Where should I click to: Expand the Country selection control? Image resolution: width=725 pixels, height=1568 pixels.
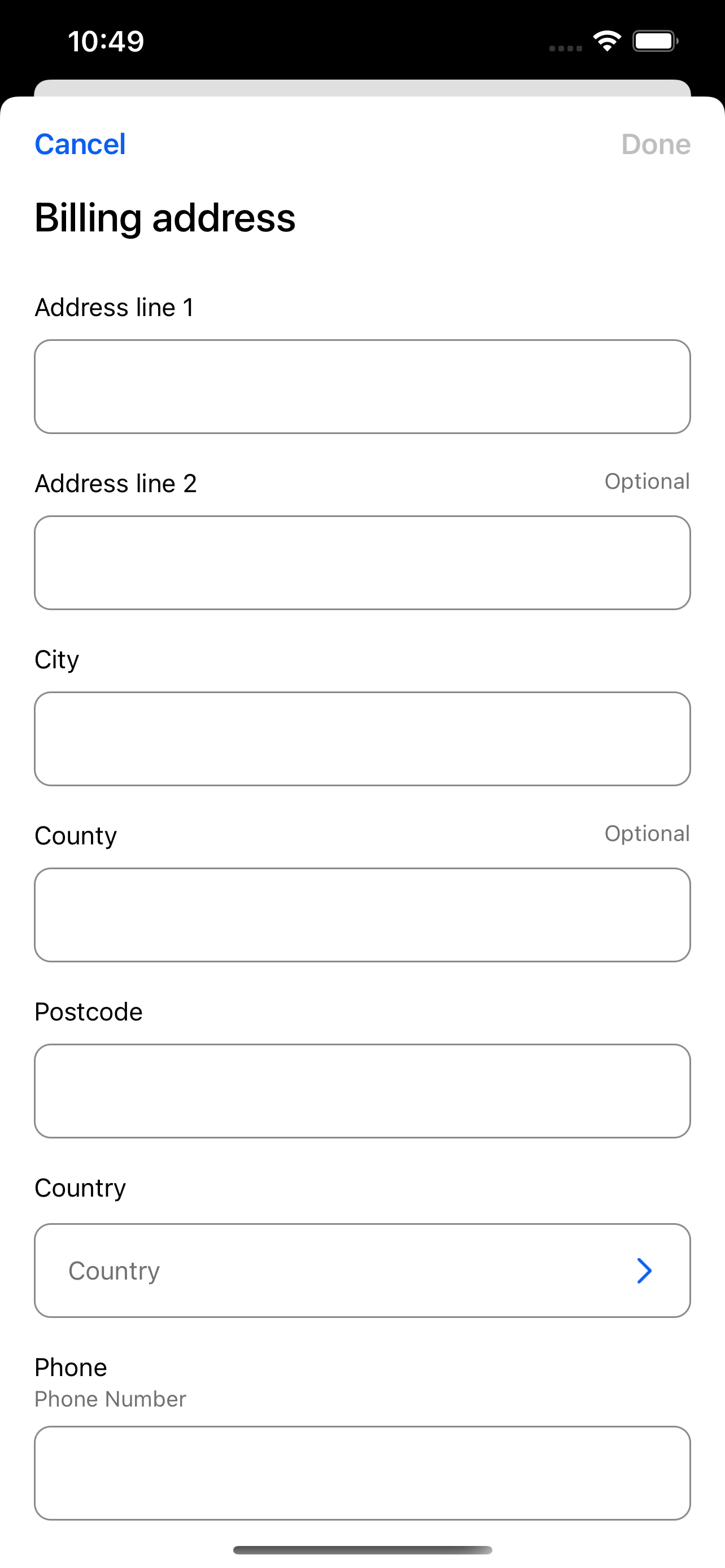(x=362, y=1271)
